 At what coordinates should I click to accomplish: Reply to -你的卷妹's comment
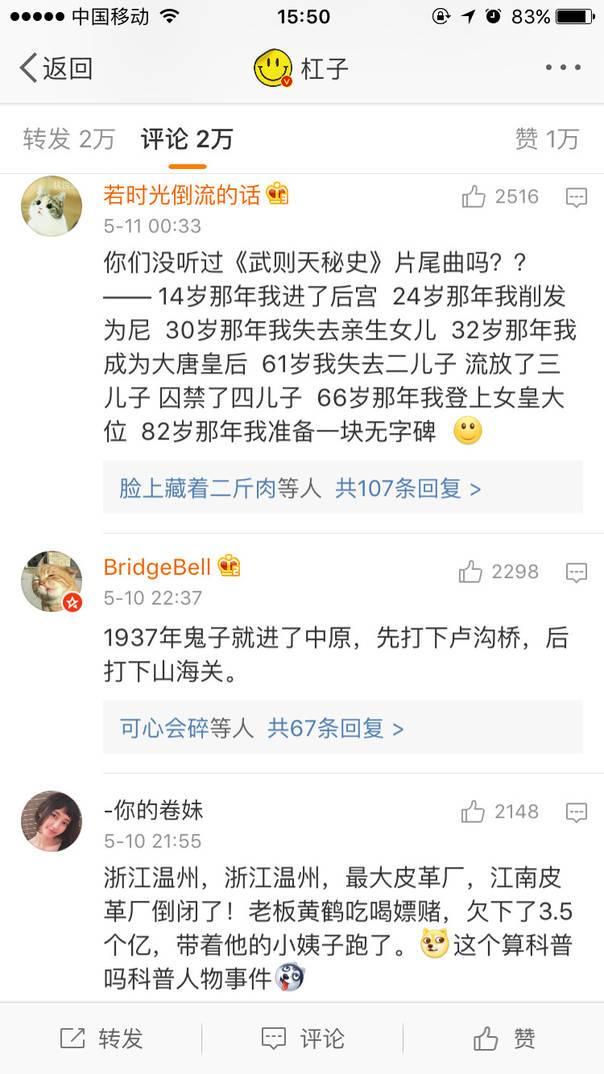(x=576, y=812)
